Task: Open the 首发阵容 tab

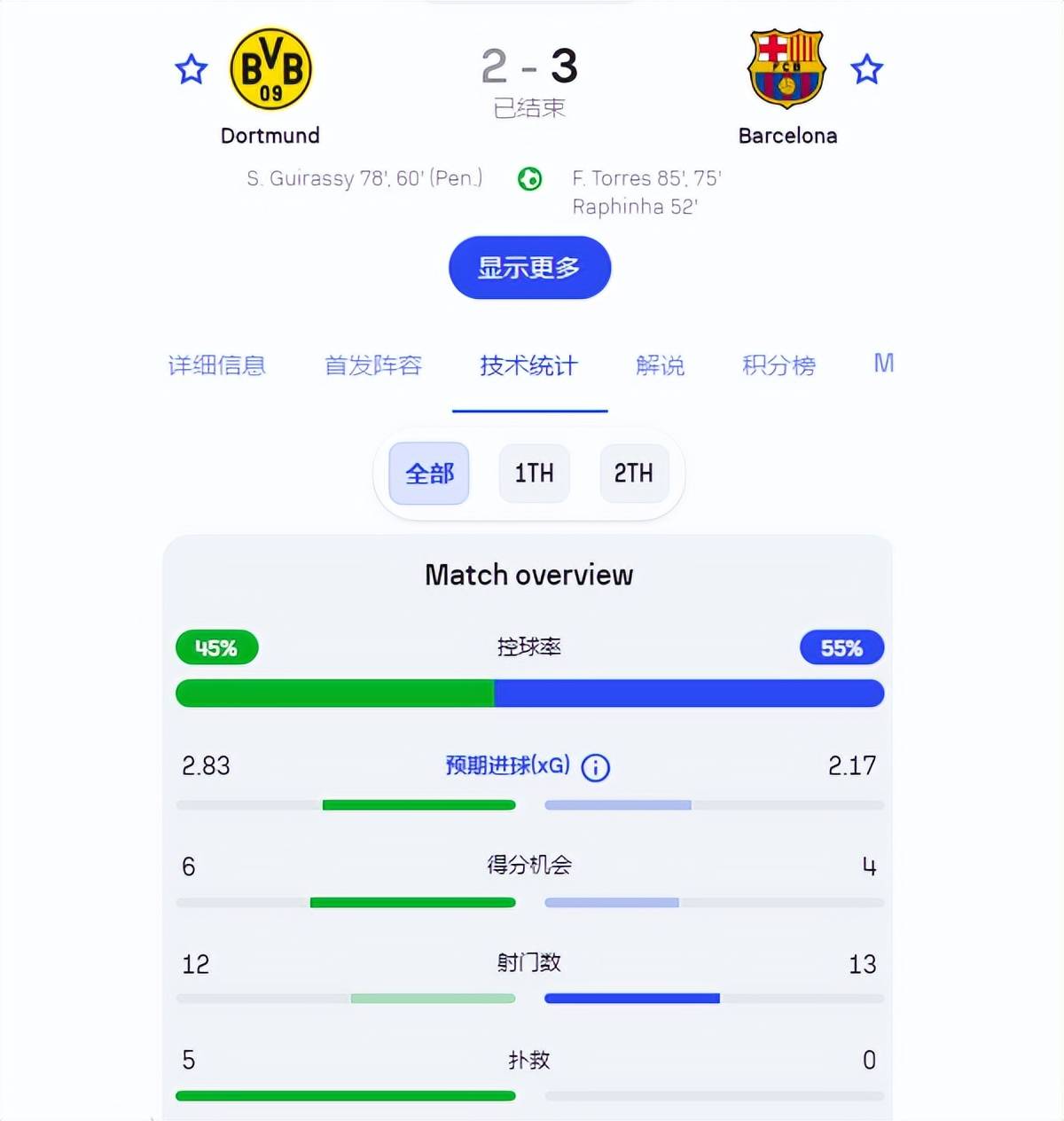Action: pos(372,365)
